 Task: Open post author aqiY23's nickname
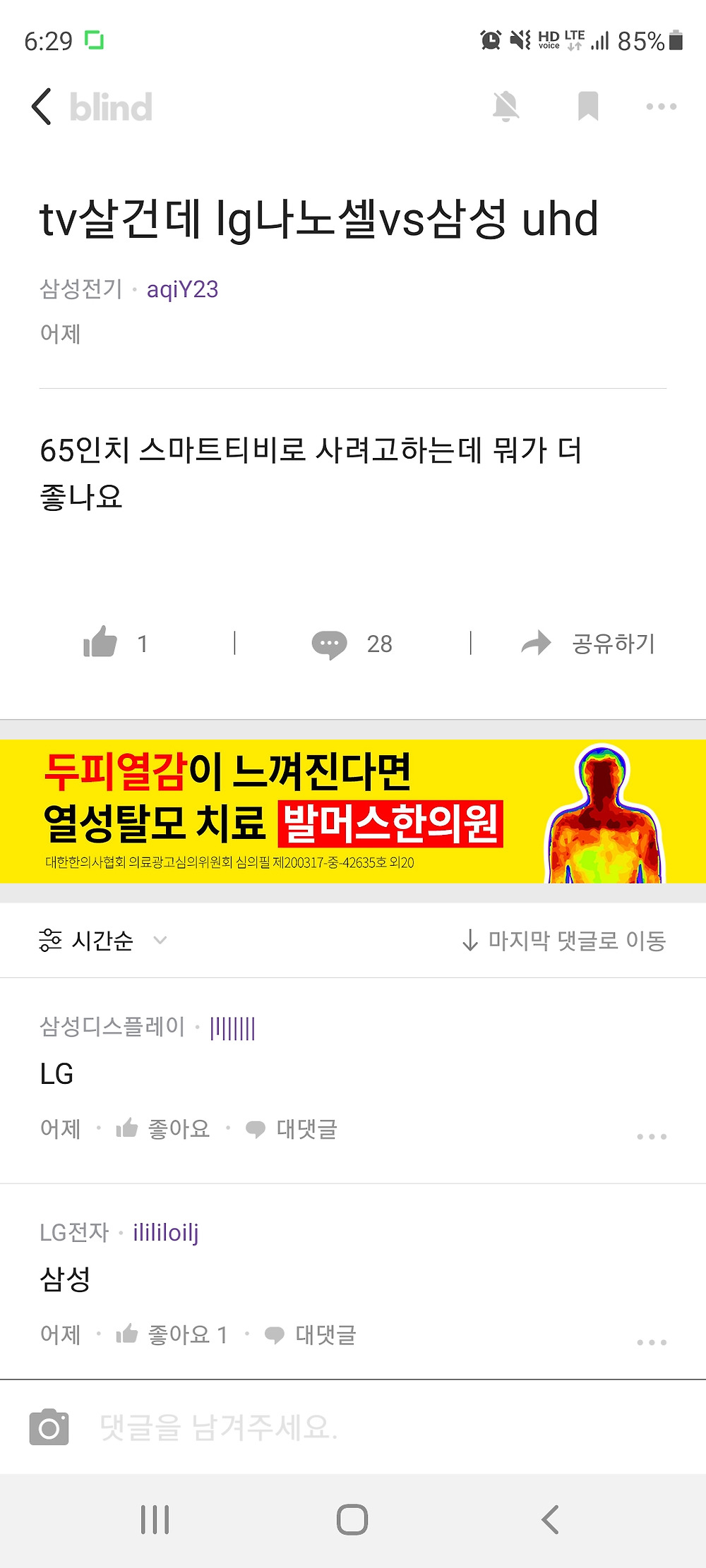182,289
